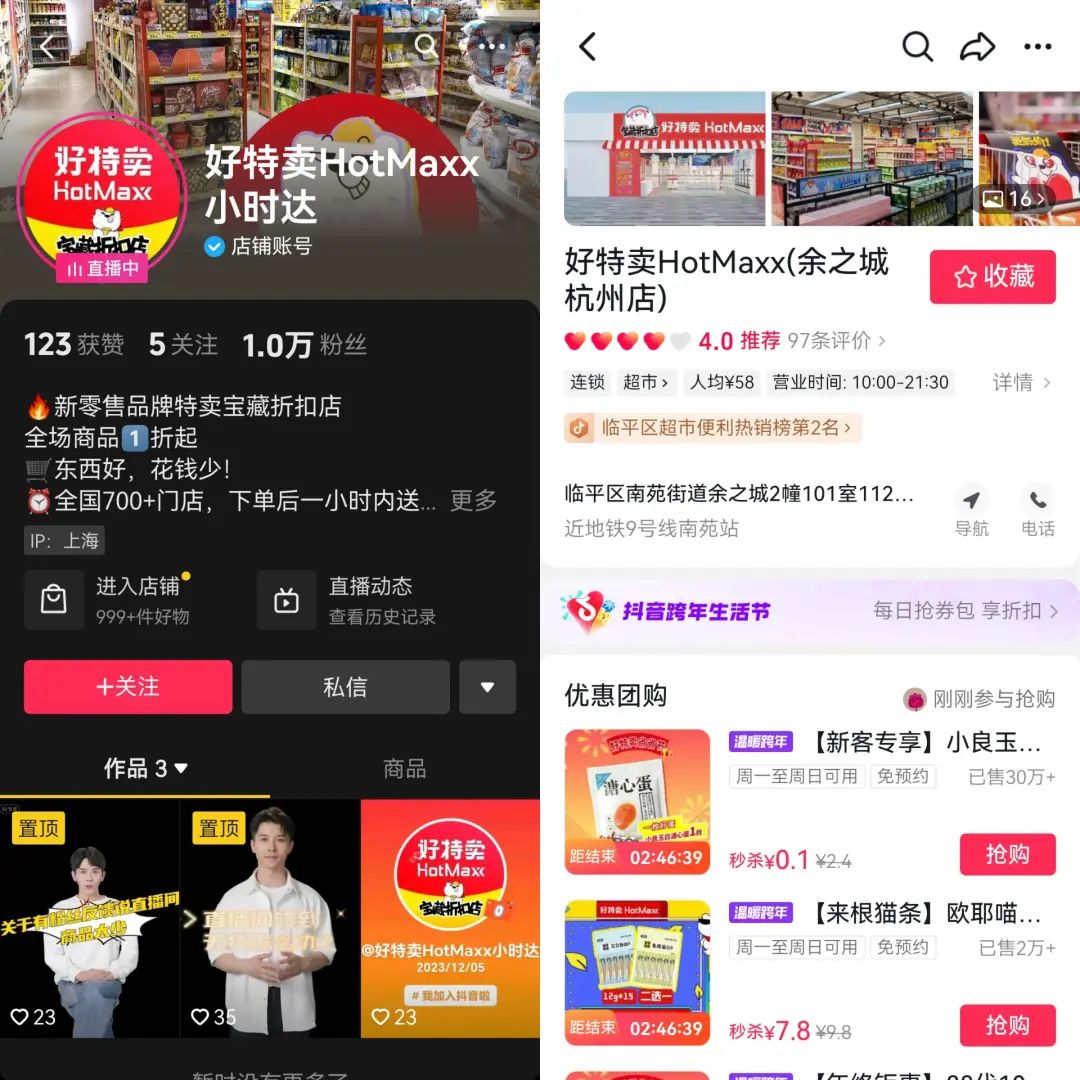Open the 抖音跨年生活节 coupon banner

[x=810, y=611]
